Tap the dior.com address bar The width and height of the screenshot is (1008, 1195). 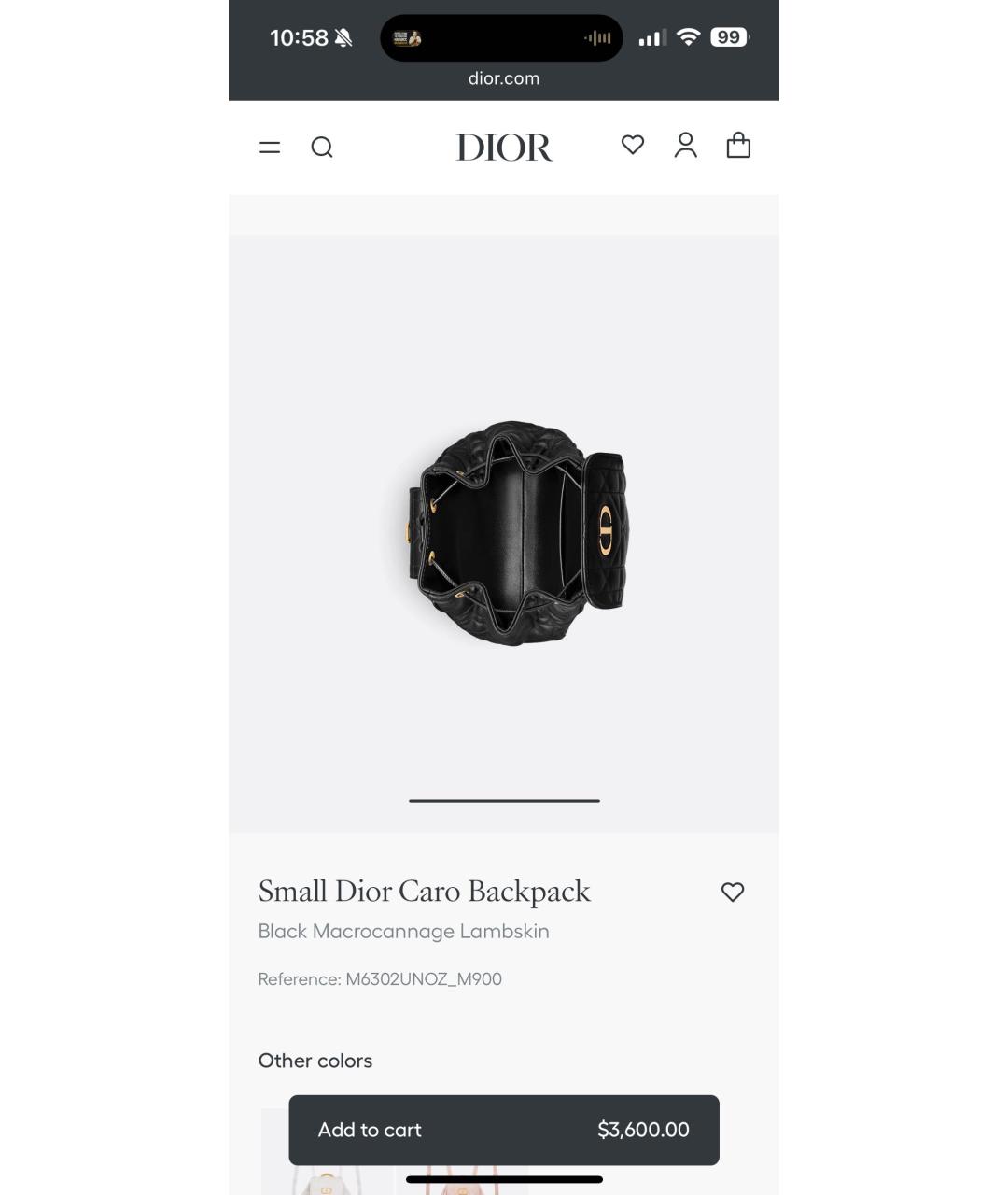[504, 78]
